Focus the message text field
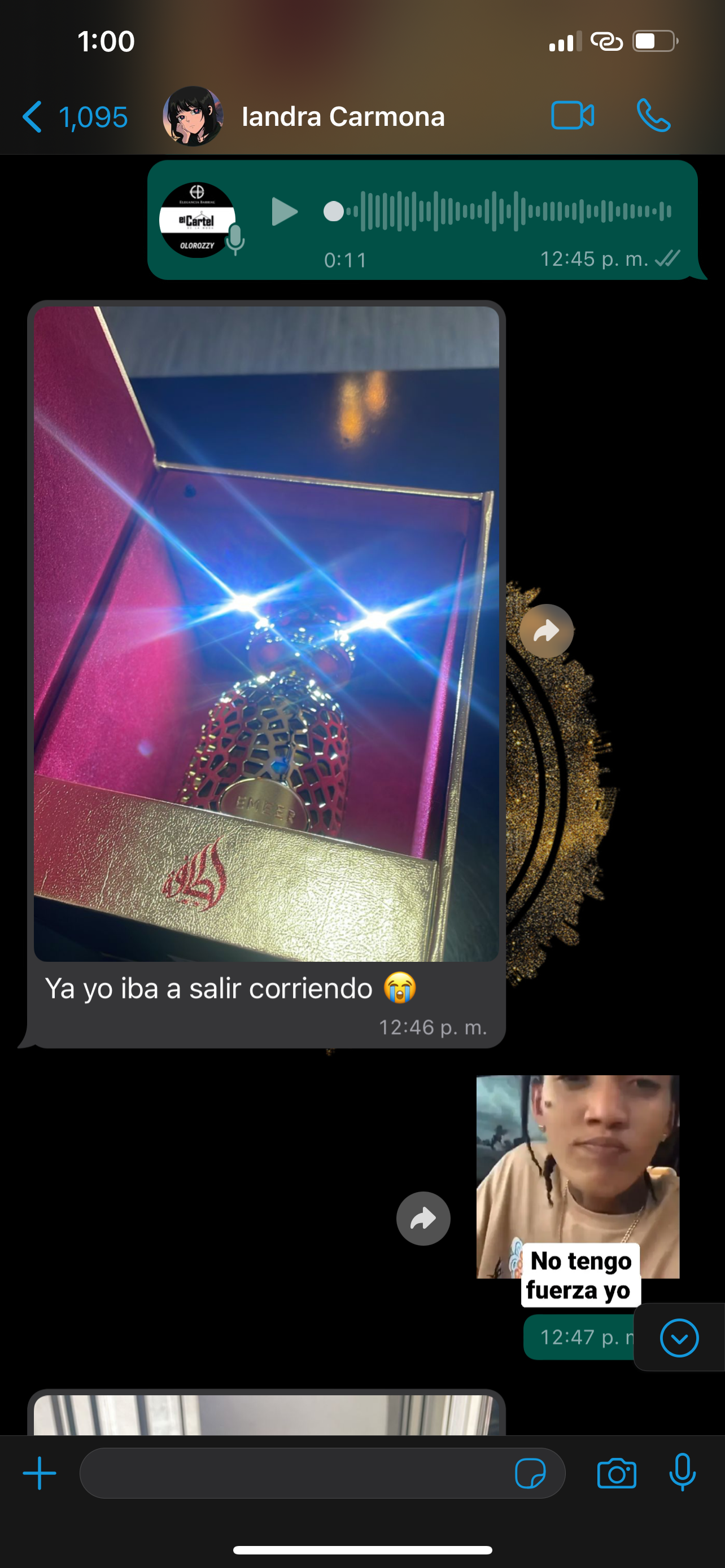The height and width of the screenshot is (1568, 725). [292, 1473]
